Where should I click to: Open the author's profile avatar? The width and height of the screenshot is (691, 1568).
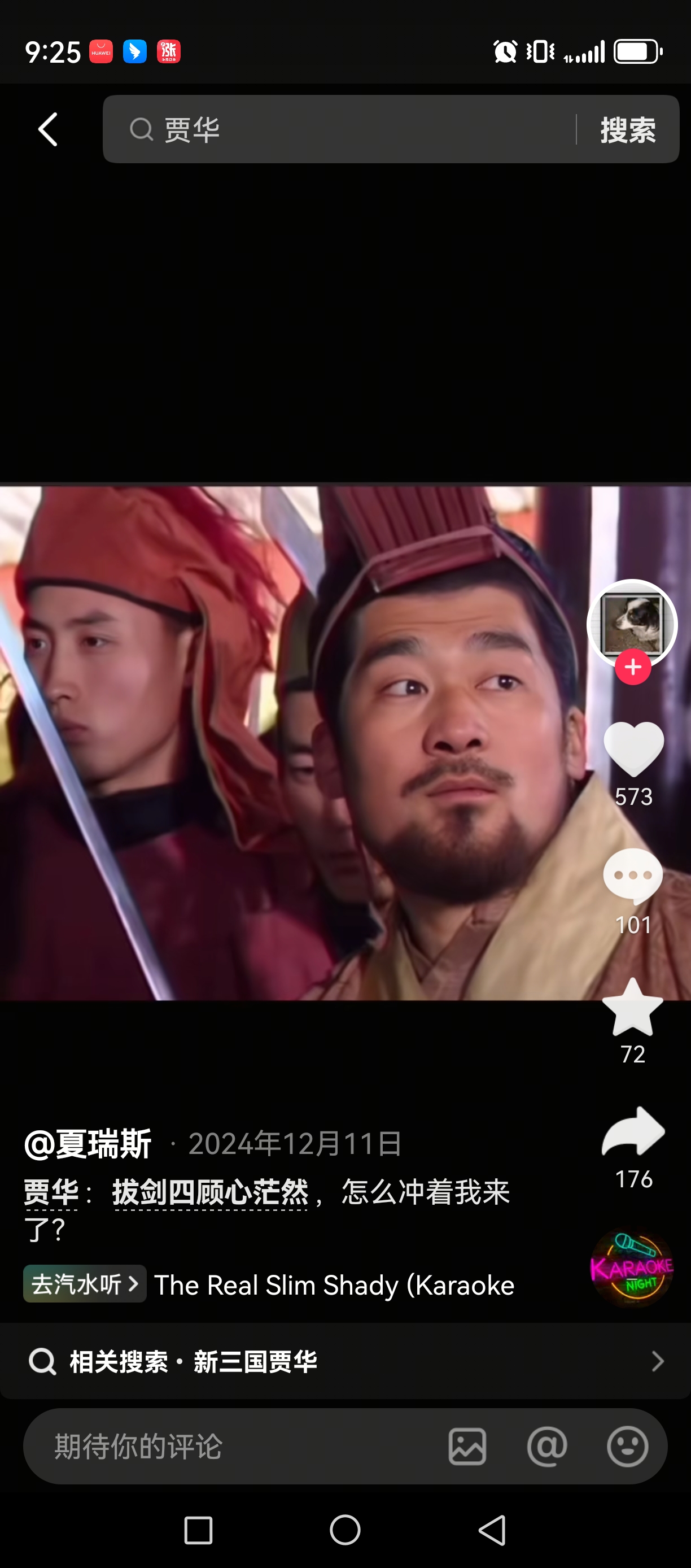632,624
